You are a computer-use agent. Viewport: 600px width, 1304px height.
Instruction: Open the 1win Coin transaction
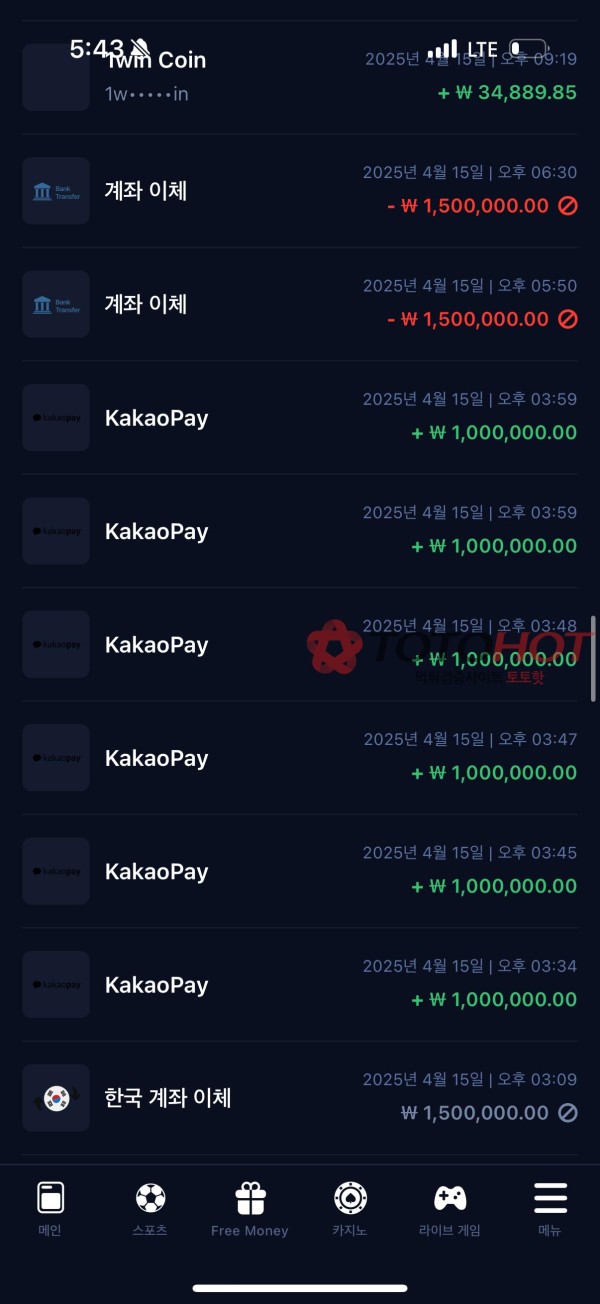click(300, 78)
